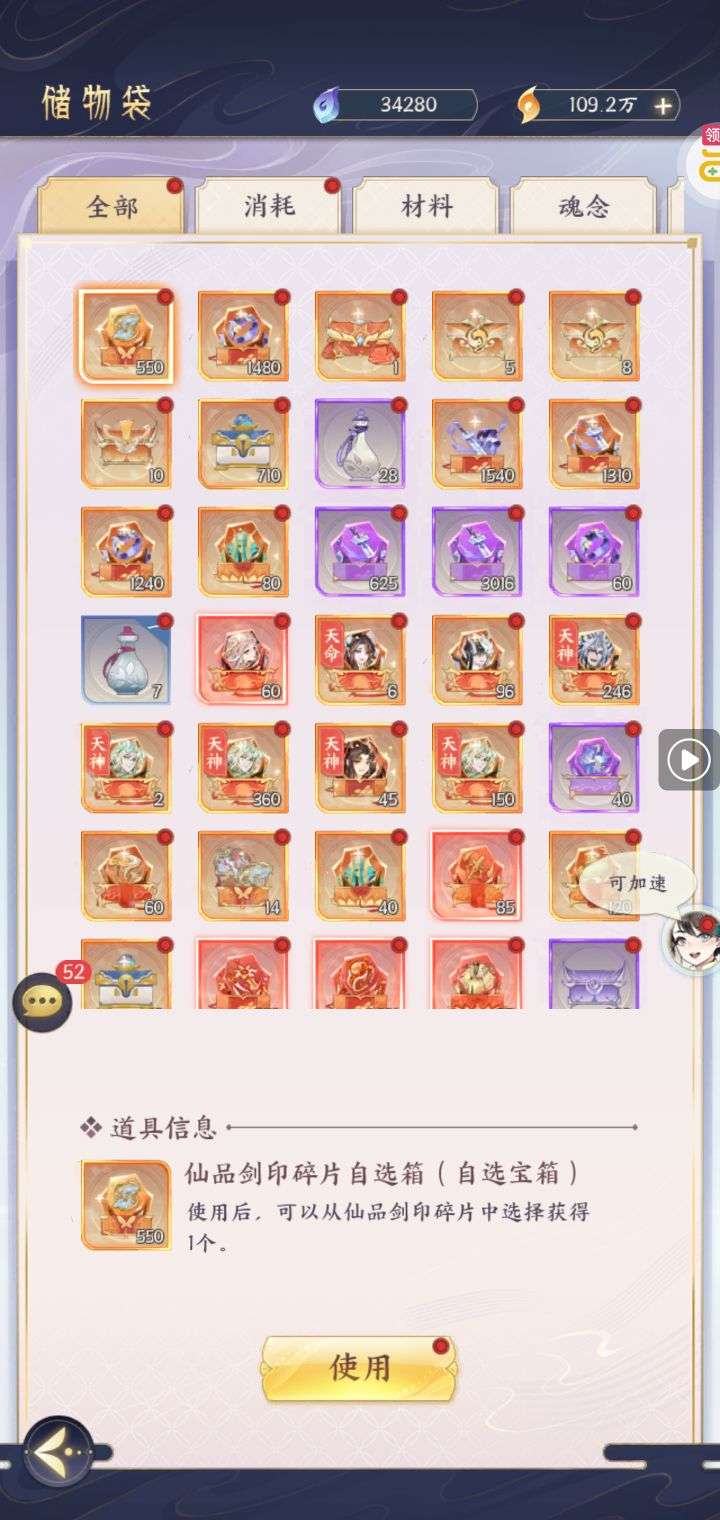The height and width of the screenshot is (1520, 720).
Task: Select the item with quantity 1480
Action: [242, 336]
